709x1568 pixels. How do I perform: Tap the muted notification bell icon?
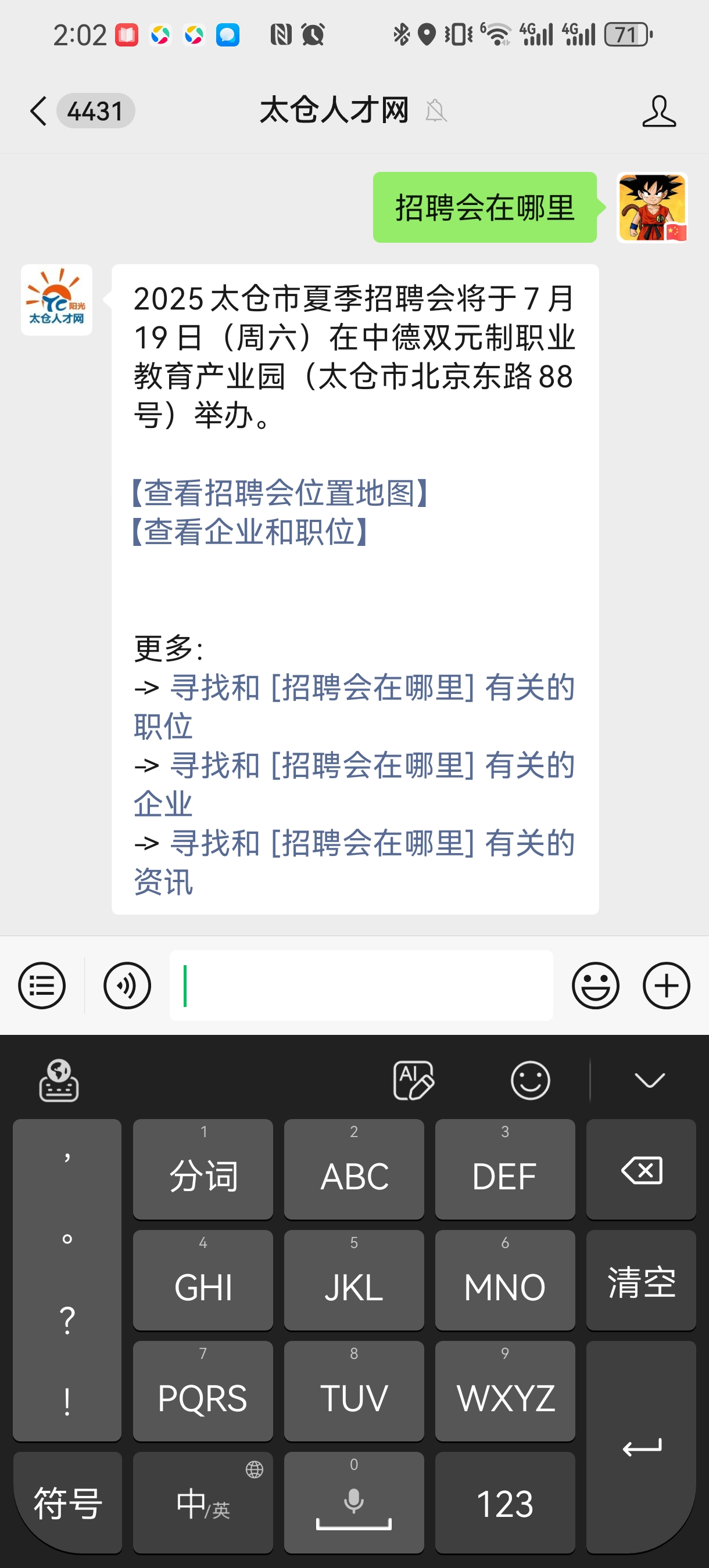[436, 111]
